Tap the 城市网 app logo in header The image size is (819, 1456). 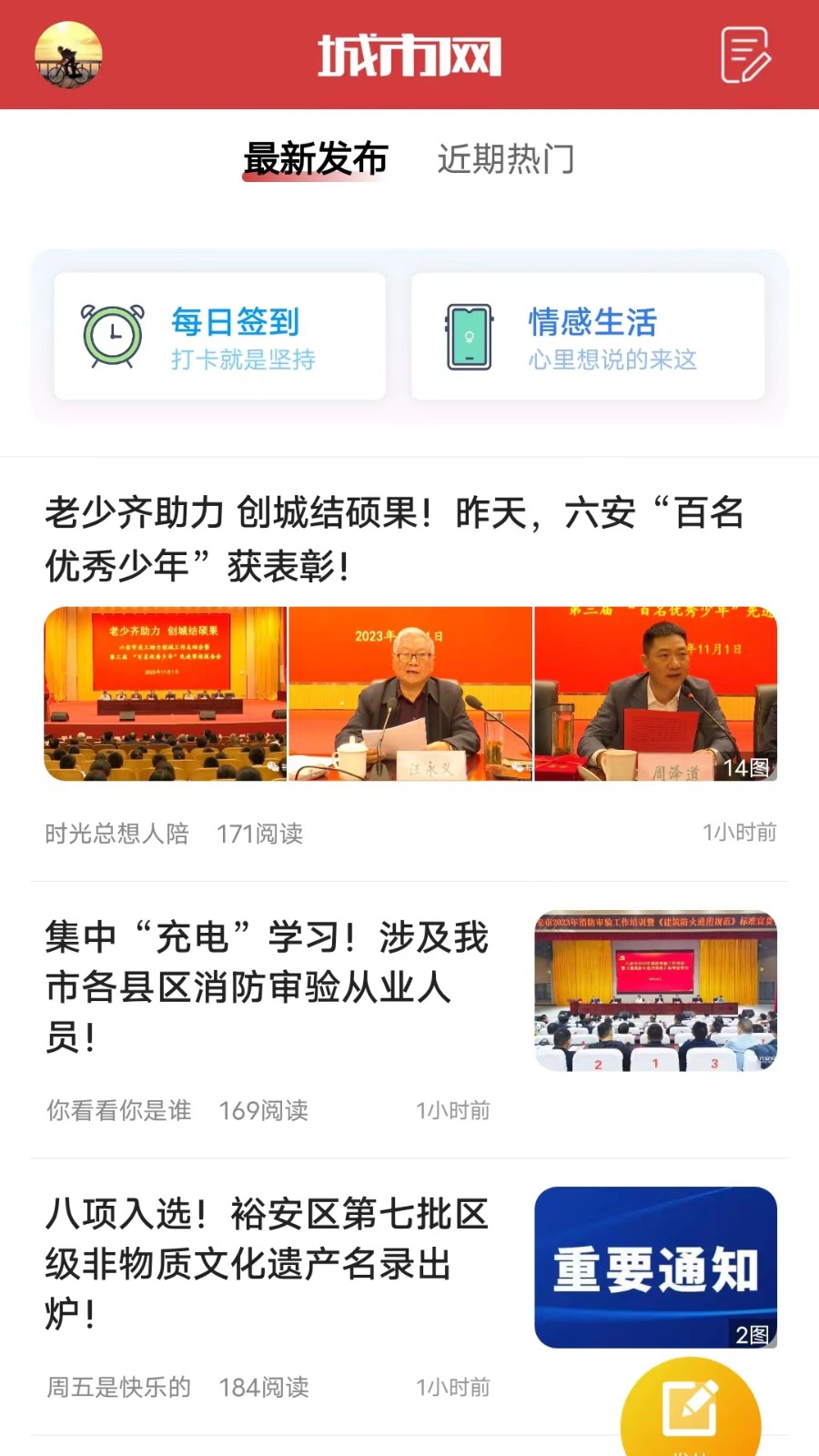tap(409, 55)
